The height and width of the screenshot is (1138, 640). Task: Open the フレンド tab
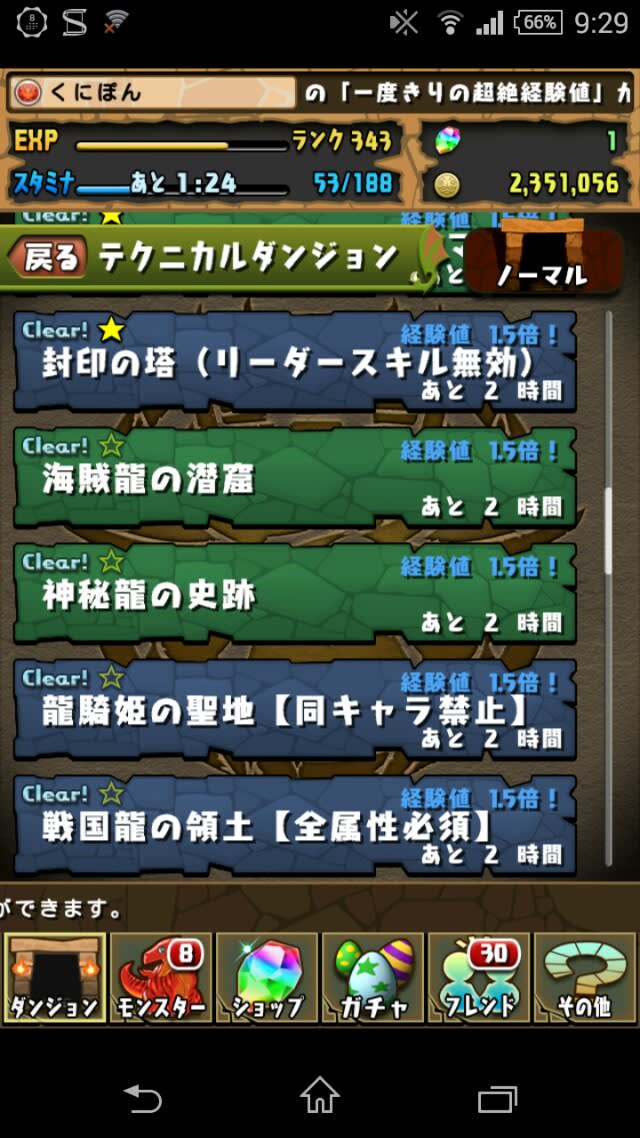(x=479, y=978)
